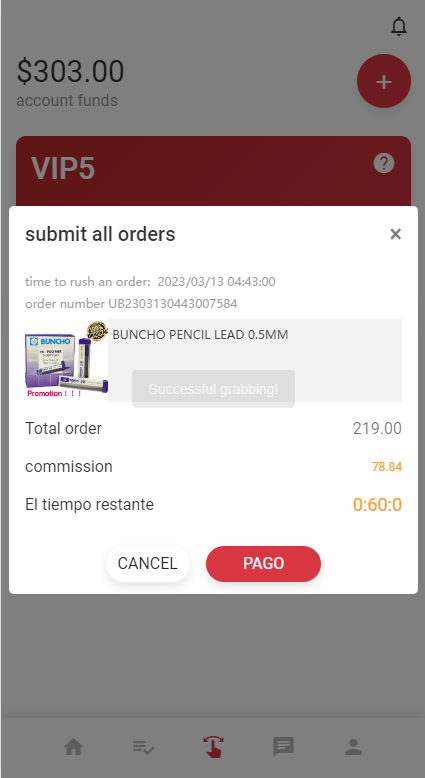Open the VIP5 help question mark
The width and height of the screenshot is (425, 778).
click(x=384, y=163)
